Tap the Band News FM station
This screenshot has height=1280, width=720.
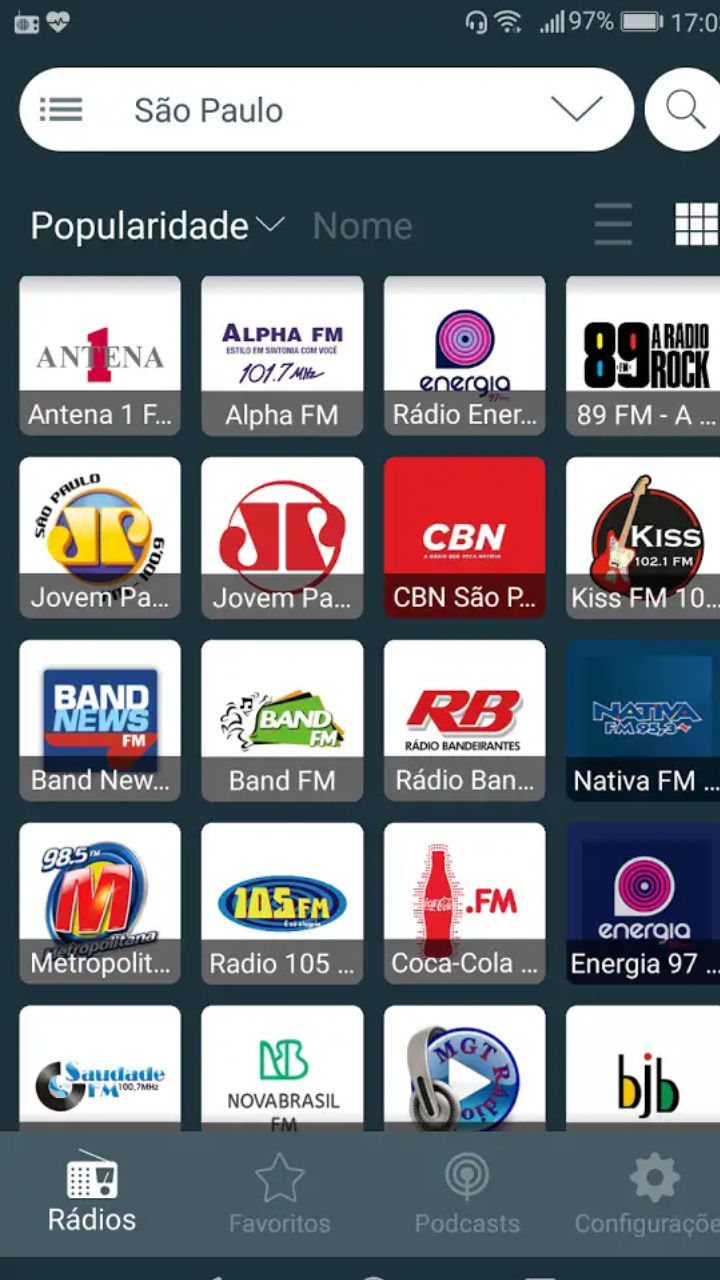(99, 720)
